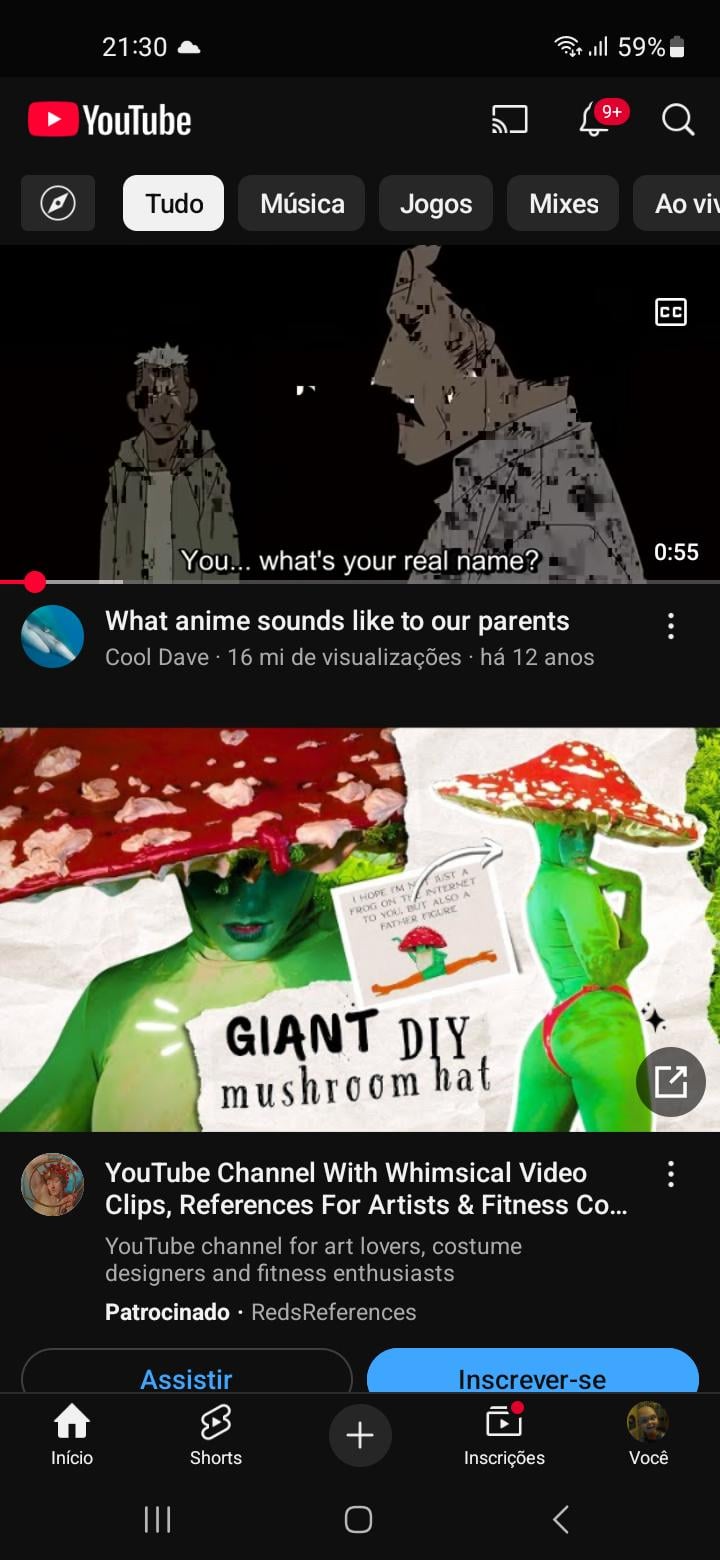Image resolution: width=720 pixels, height=1560 pixels.
Task: Open YouTube search
Action: point(678,120)
